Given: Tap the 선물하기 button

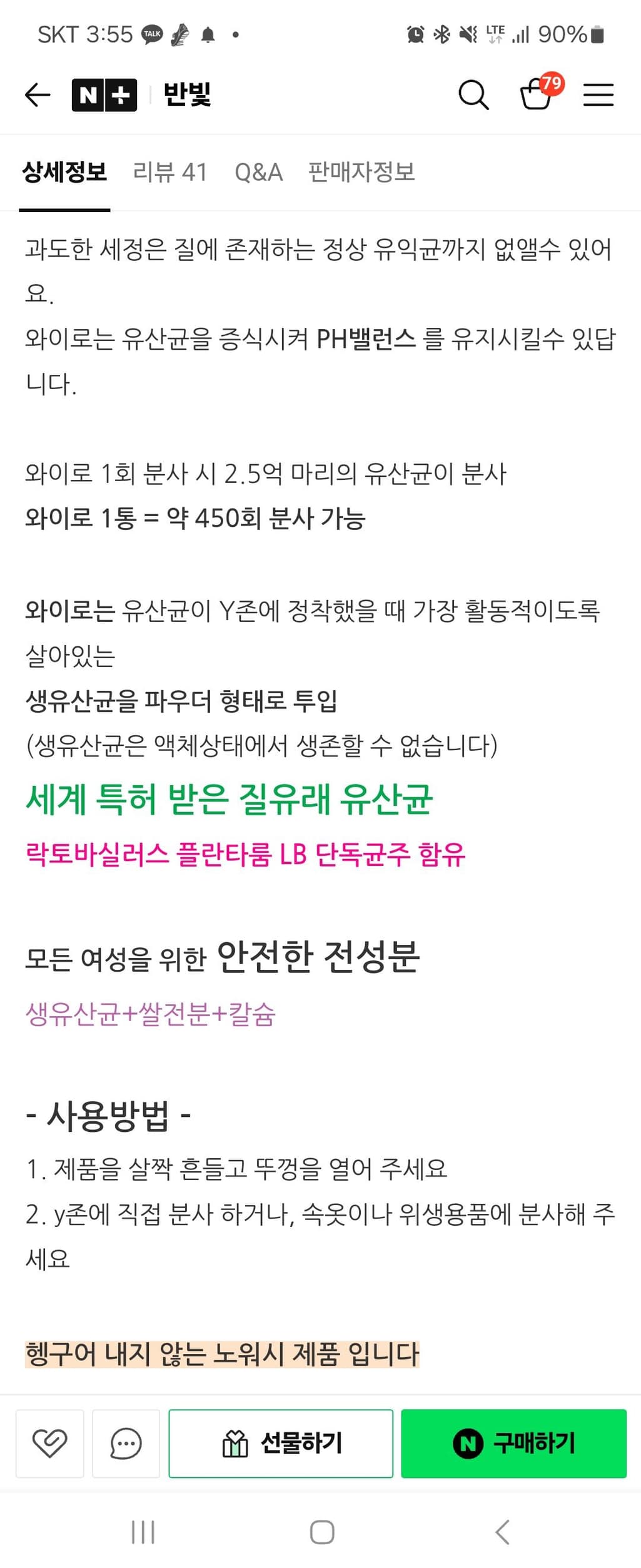Looking at the screenshot, I should [x=281, y=1443].
